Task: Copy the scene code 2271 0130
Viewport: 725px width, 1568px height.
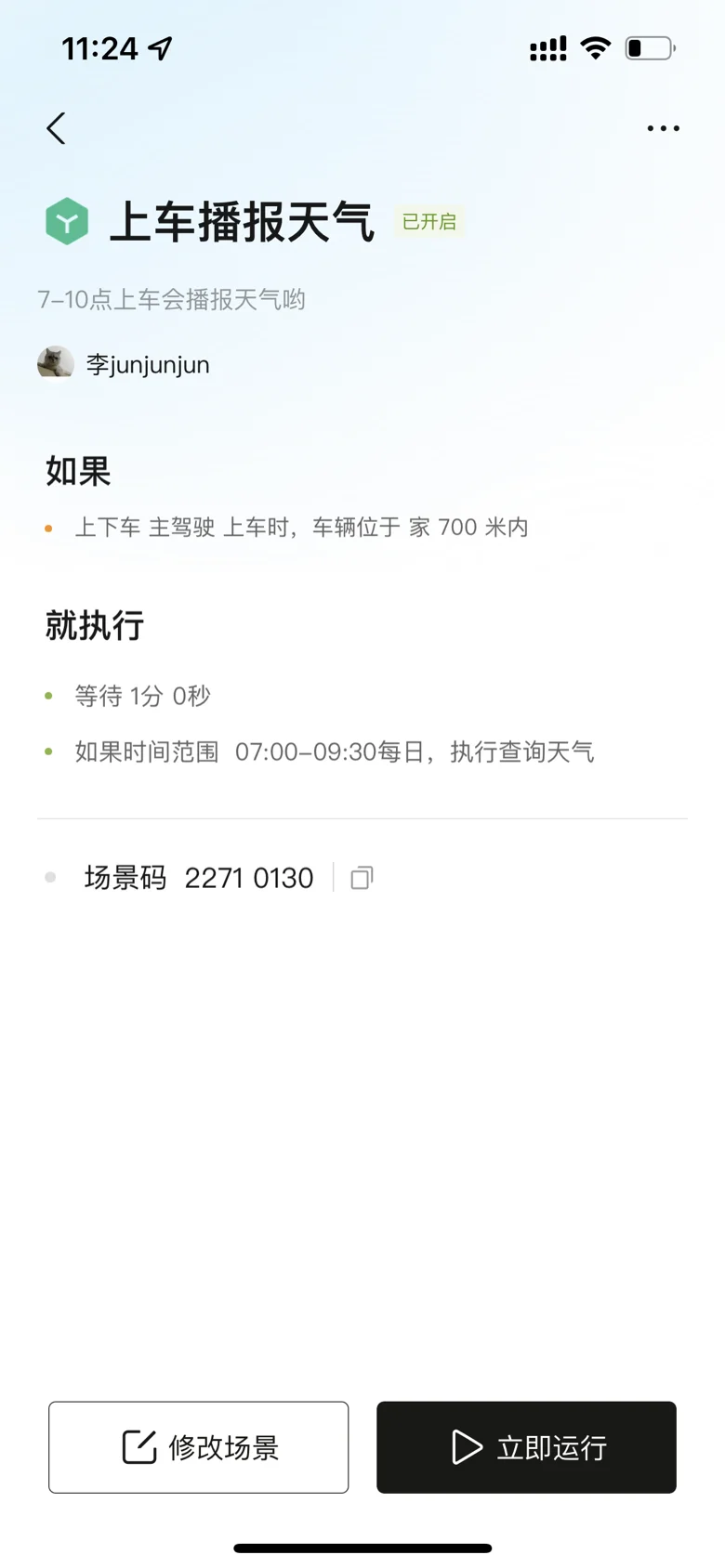Action: tap(362, 878)
